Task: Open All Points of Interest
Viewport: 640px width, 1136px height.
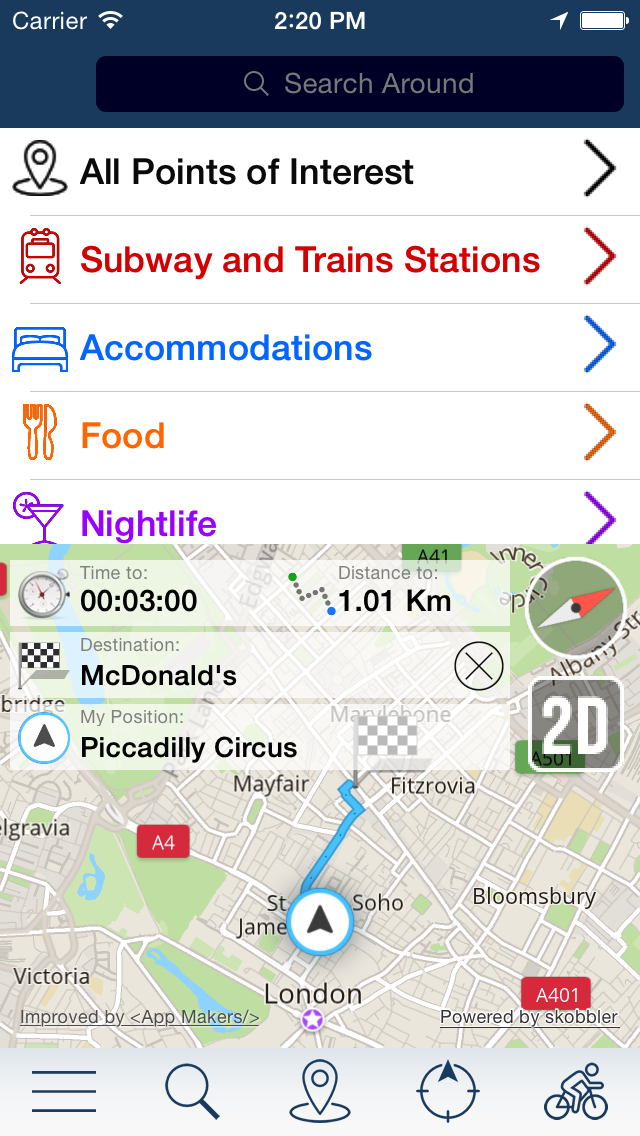Action: tap(320, 172)
